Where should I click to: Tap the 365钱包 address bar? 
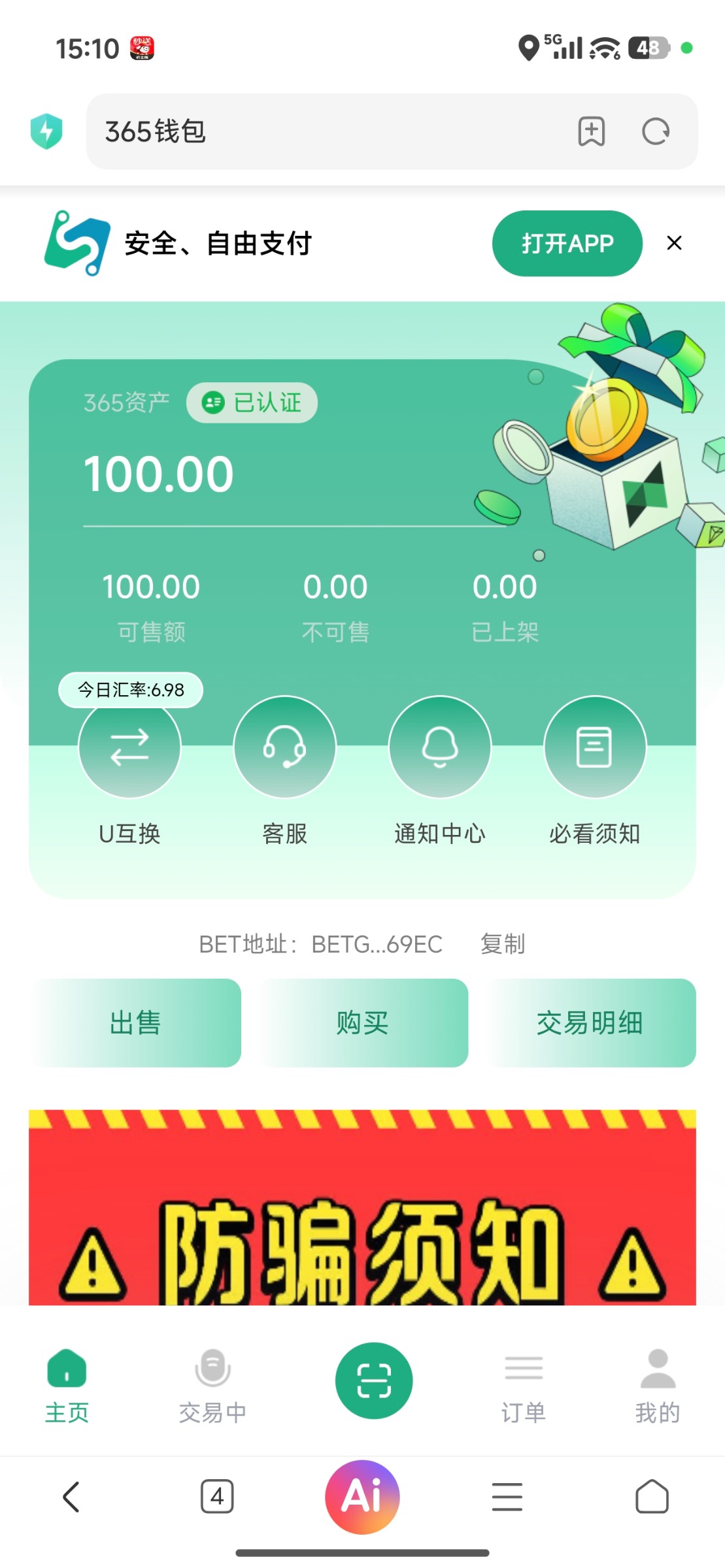(327, 131)
